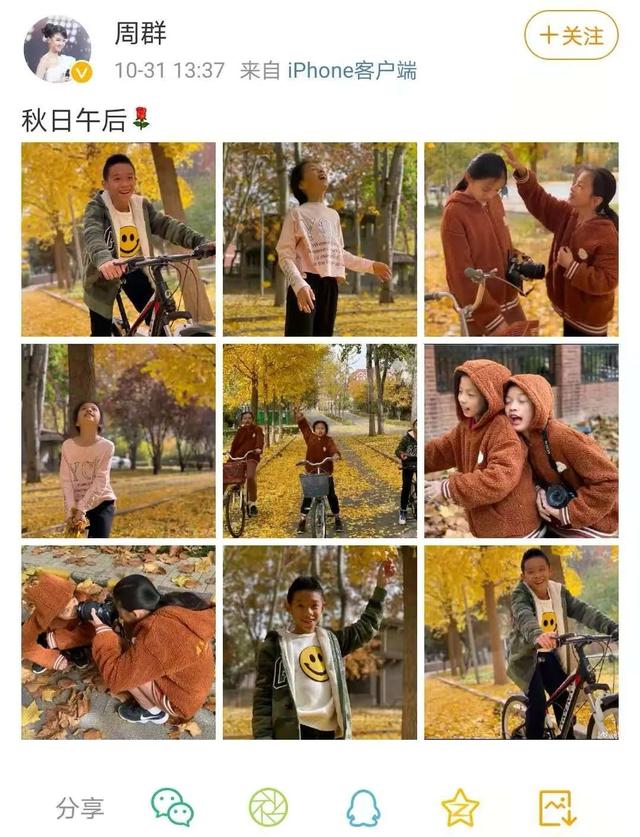The image size is (640, 837).
Task: Add post to favorites with star icon
Action: tap(460, 806)
